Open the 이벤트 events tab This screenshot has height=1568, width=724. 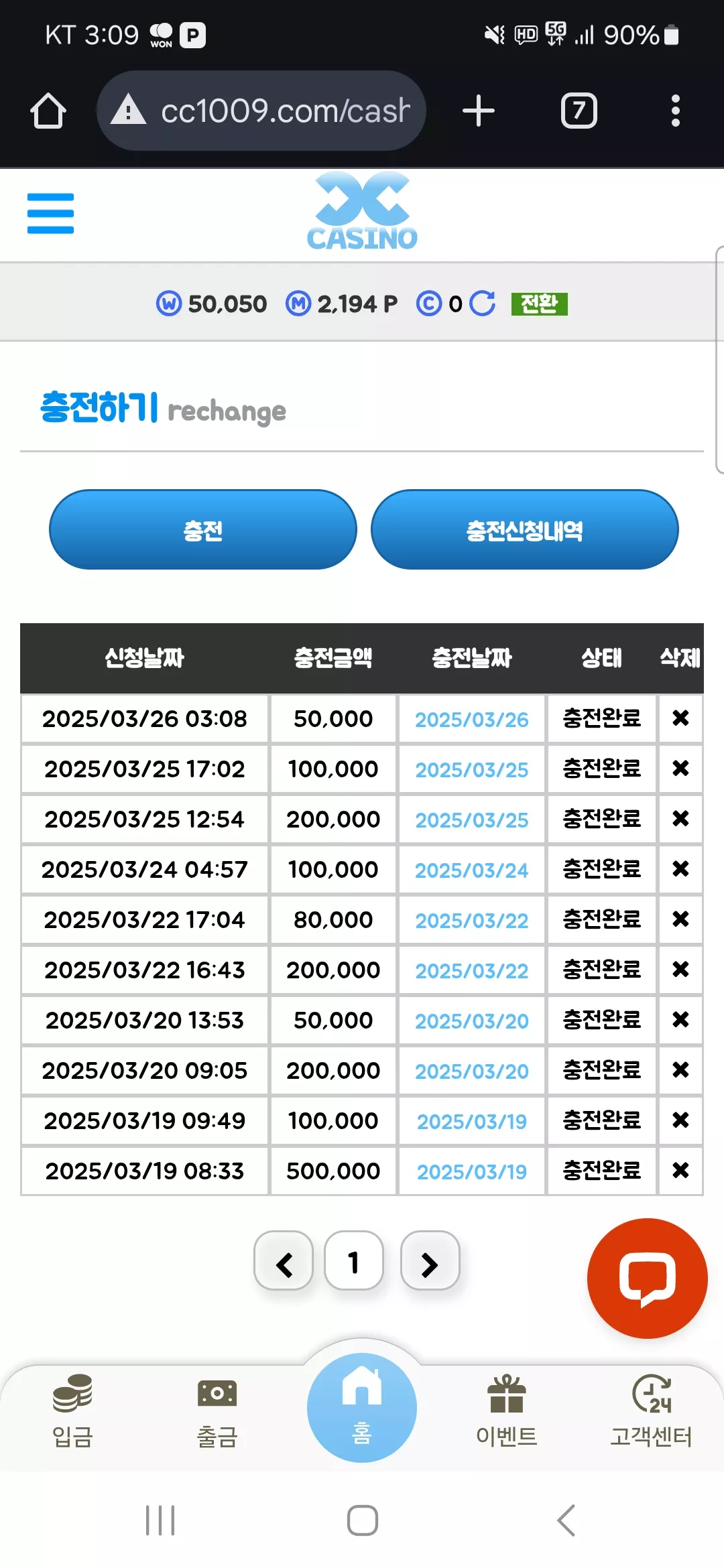507,1411
